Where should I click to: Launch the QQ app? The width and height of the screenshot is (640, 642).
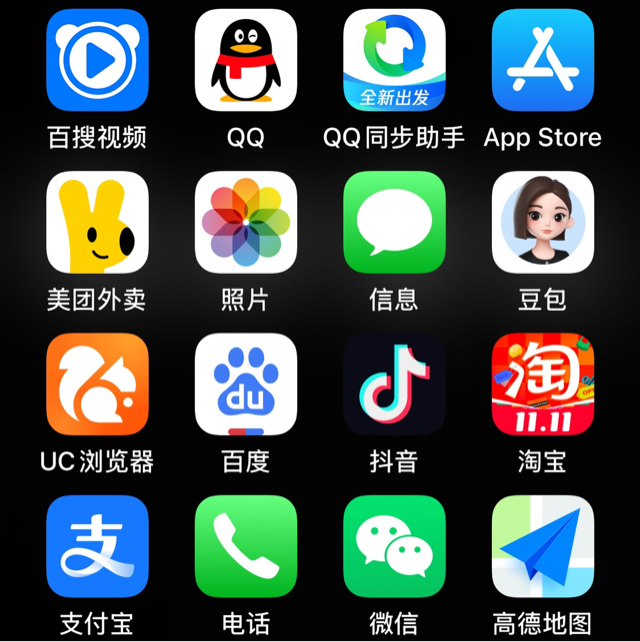246,60
